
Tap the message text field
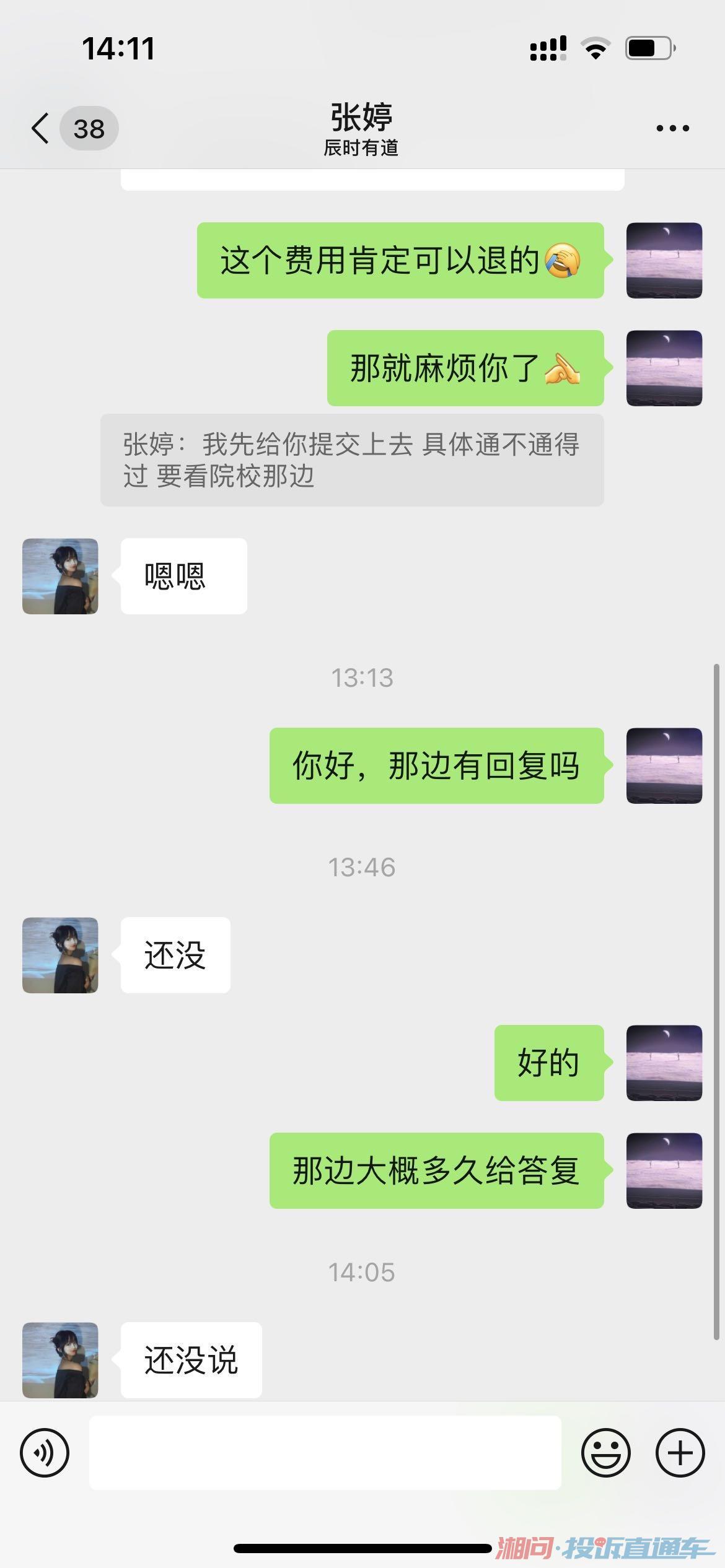tap(325, 1453)
